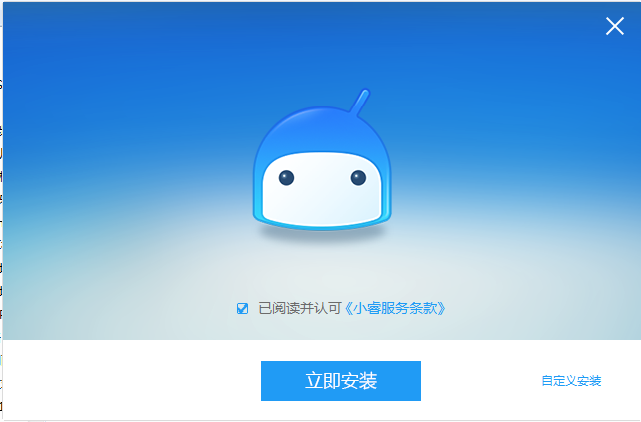Uncheck the 已阅读并认可 agreement checkbox
This screenshot has width=641, height=422.
pyautogui.click(x=242, y=308)
